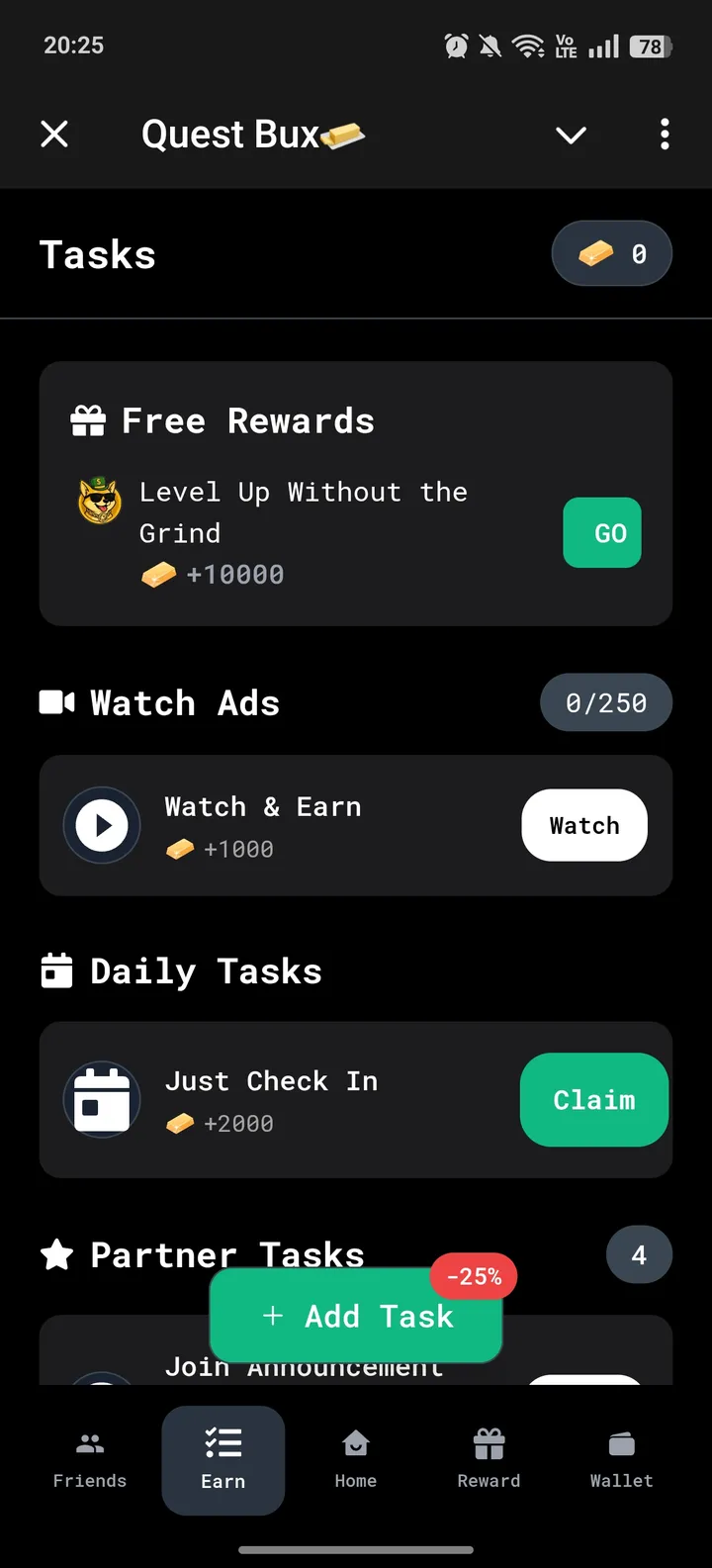Open the three-dot overflow menu
The width and height of the screenshot is (712, 1568).
click(664, 135)
